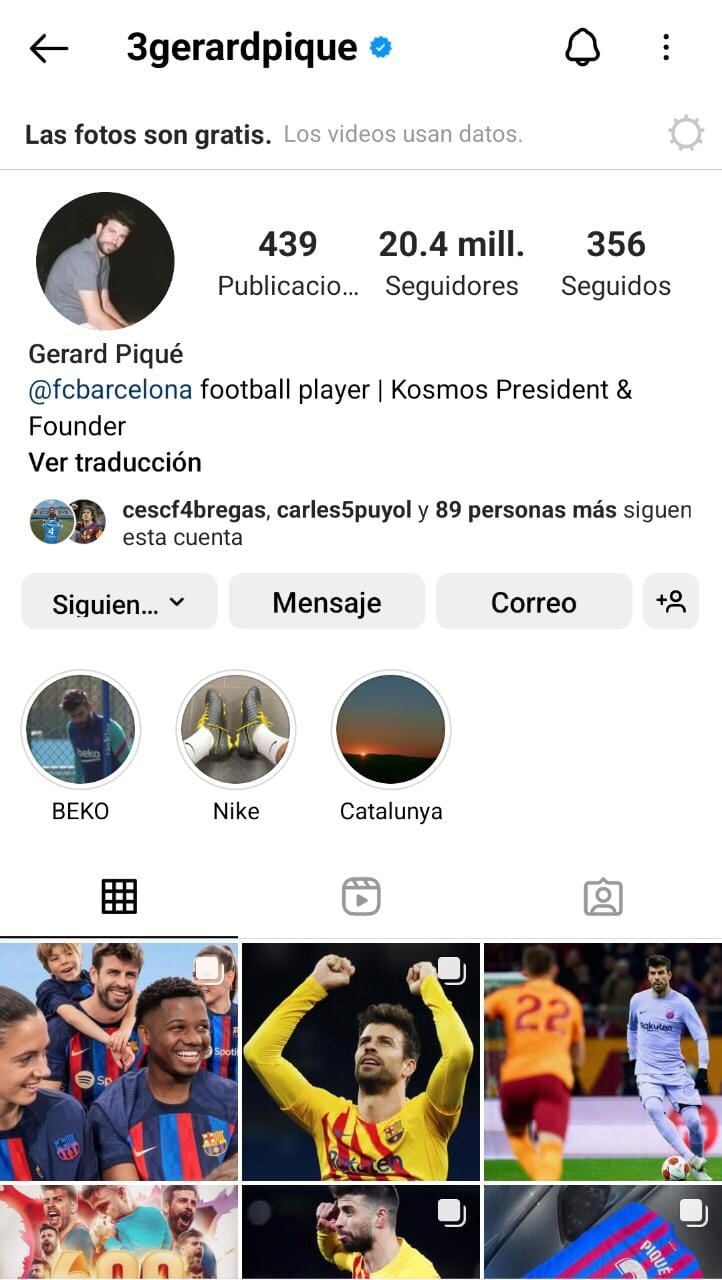Switch to the Reels tab
This screenshot has height=1280, width=722.
click(361, 897)
